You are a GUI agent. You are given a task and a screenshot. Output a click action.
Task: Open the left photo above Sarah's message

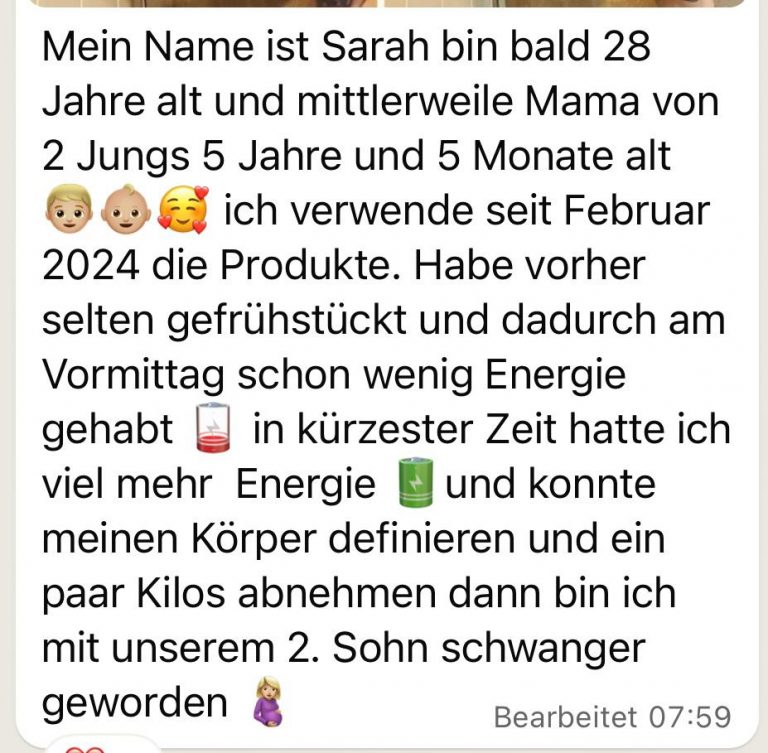click(200, 3)
